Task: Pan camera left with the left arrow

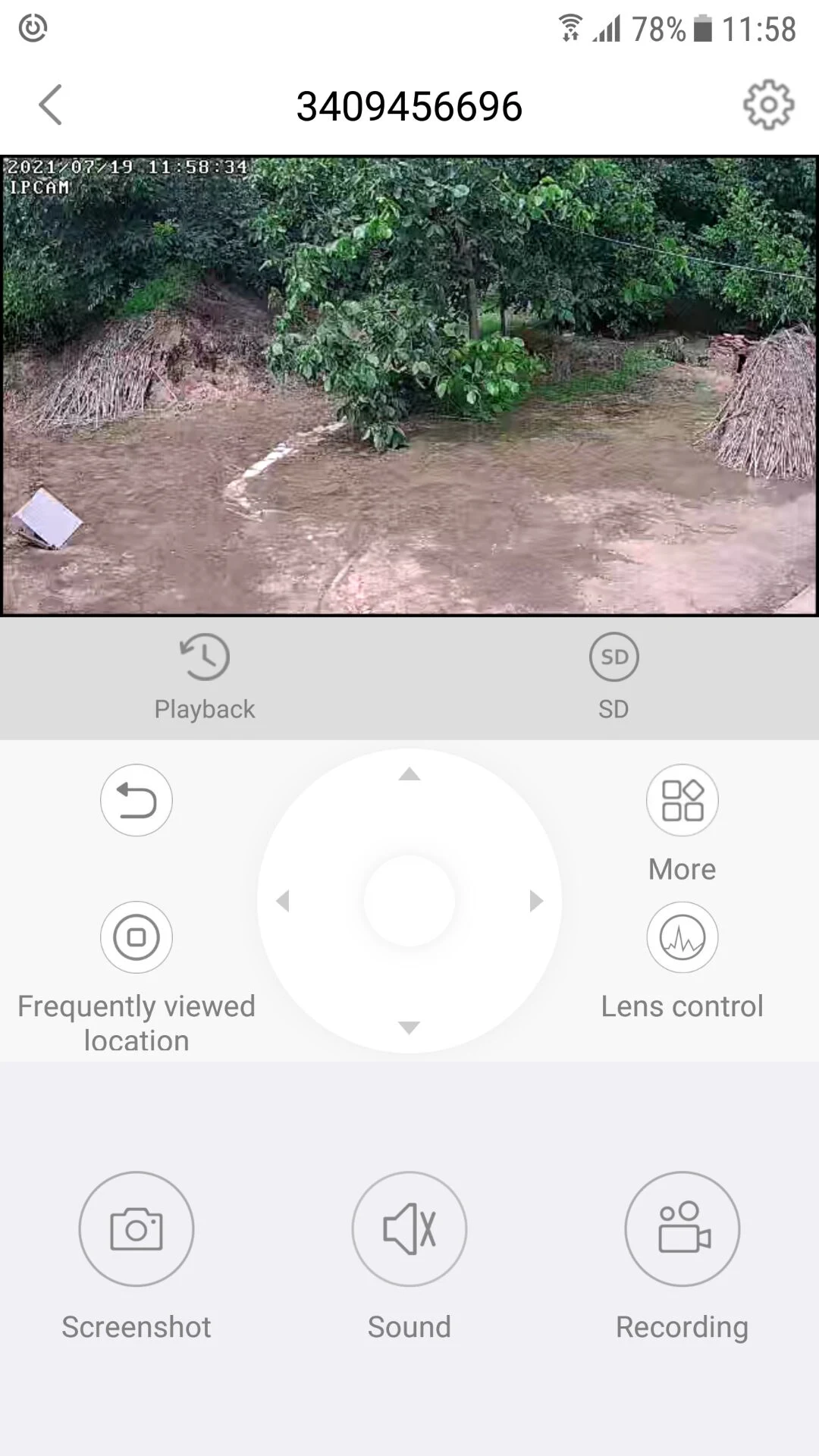Action: (x=283, y=901)
